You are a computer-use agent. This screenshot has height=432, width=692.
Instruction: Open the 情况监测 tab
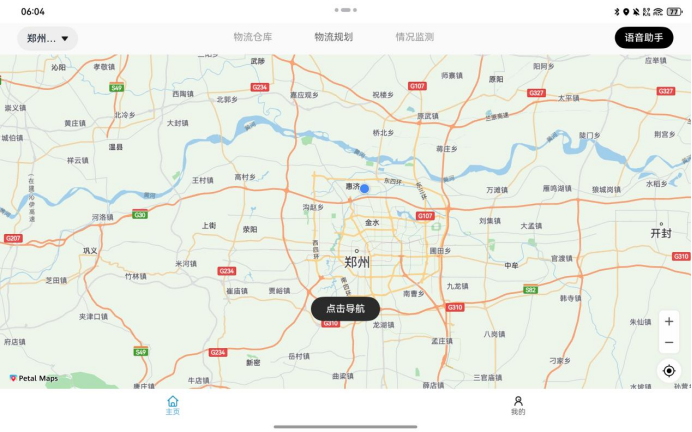(414, 37)
